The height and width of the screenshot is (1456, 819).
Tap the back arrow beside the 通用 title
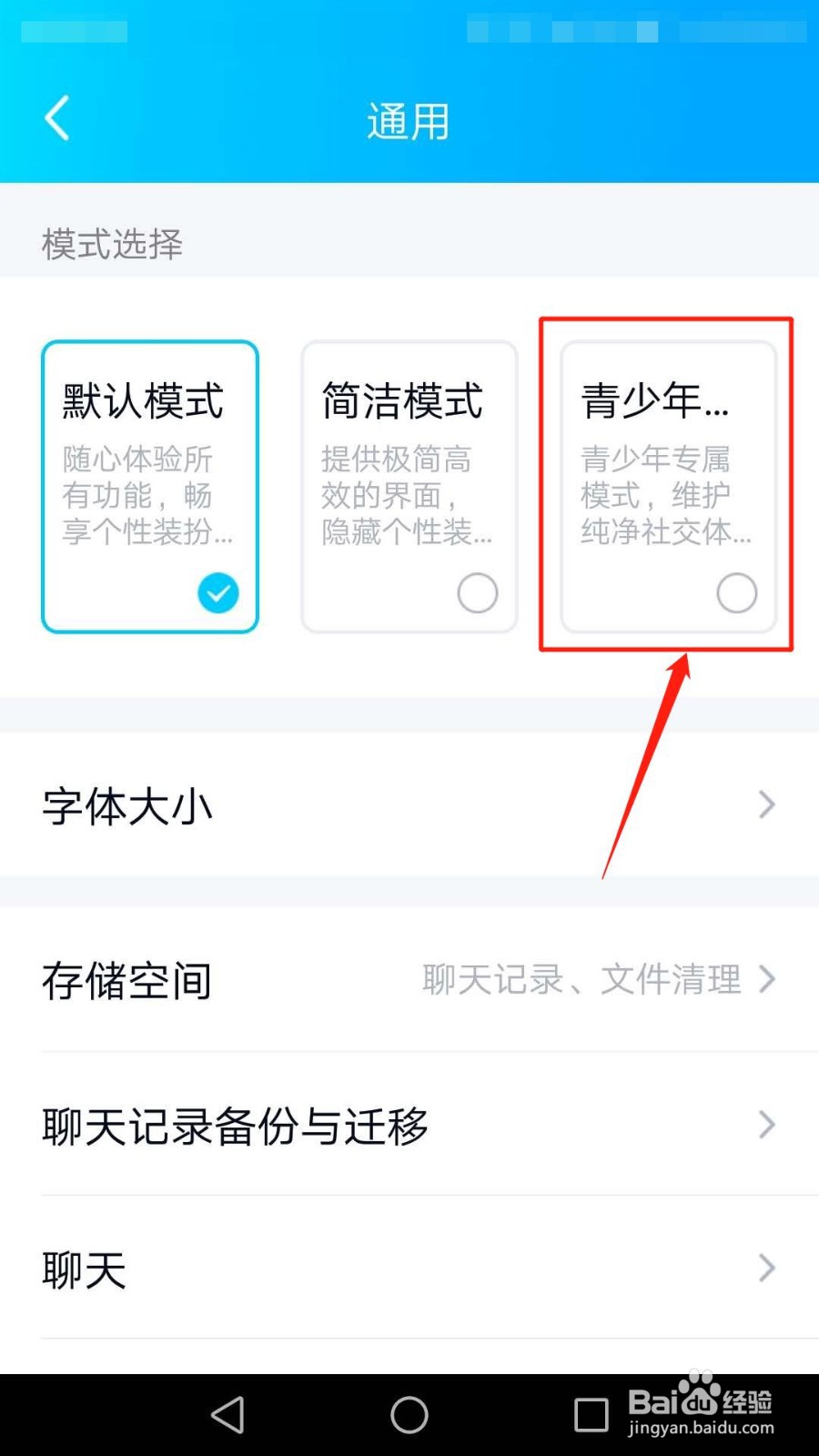[x=56, y=118]
